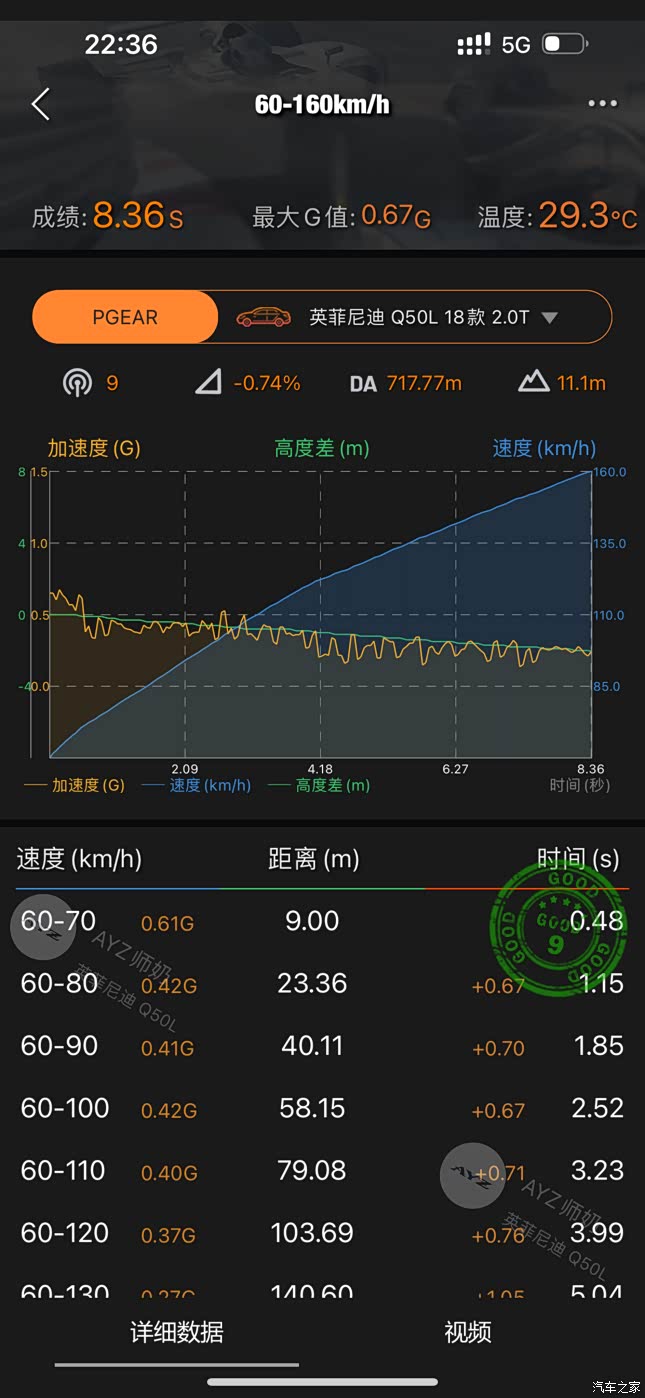Open the three-dot overflow menu
This screenshot has width=645, height=1398.
pos(602,104)
